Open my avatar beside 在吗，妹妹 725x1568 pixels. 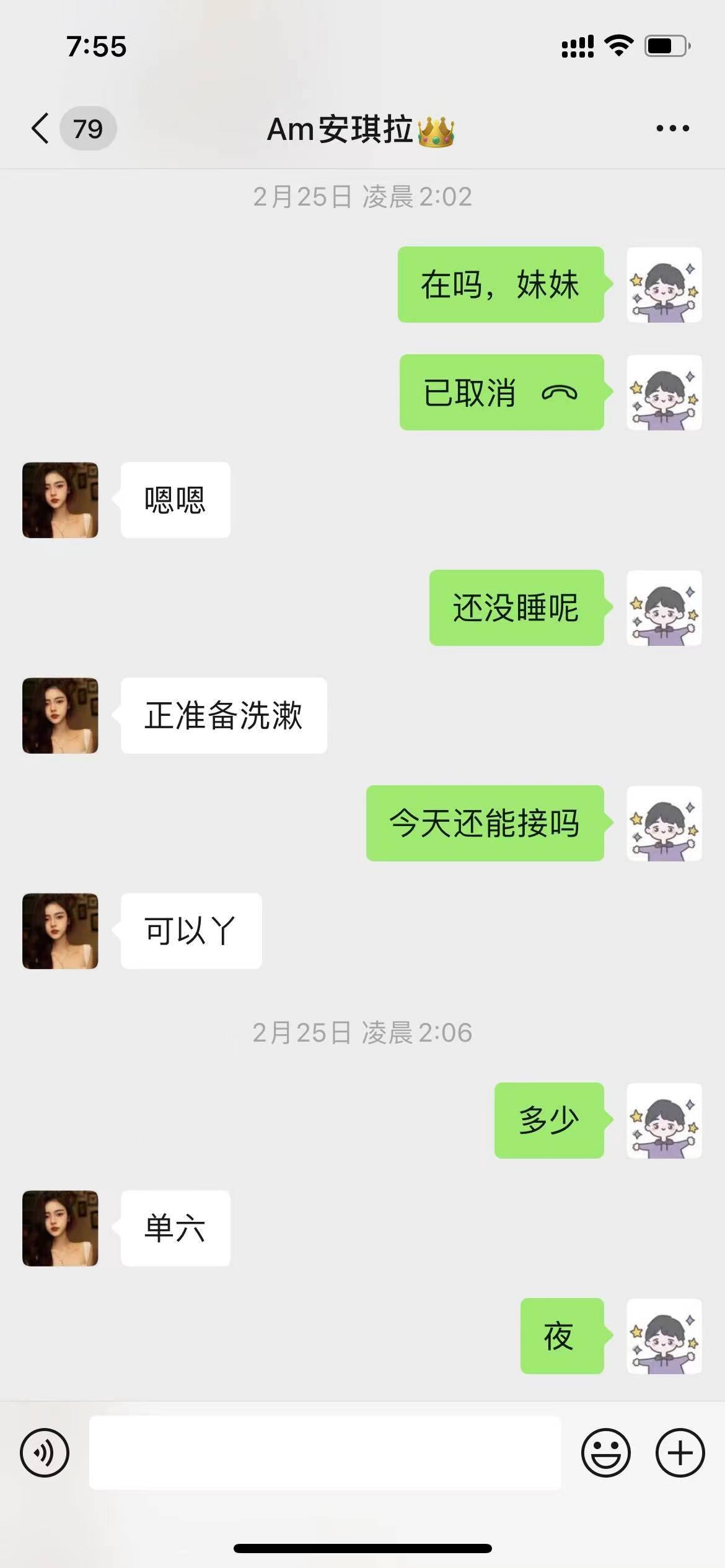(x=664, y=284)
